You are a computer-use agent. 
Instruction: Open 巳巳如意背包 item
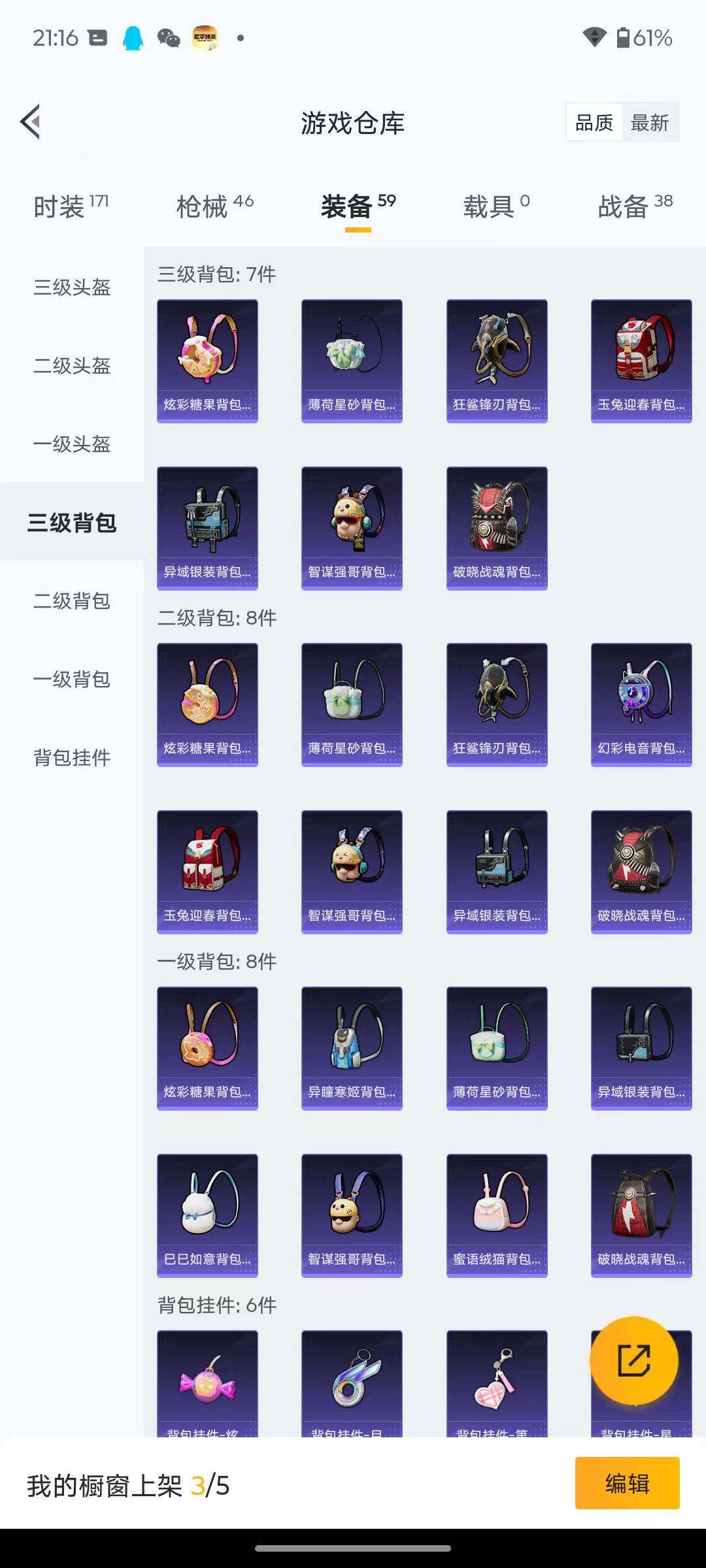207,1215
